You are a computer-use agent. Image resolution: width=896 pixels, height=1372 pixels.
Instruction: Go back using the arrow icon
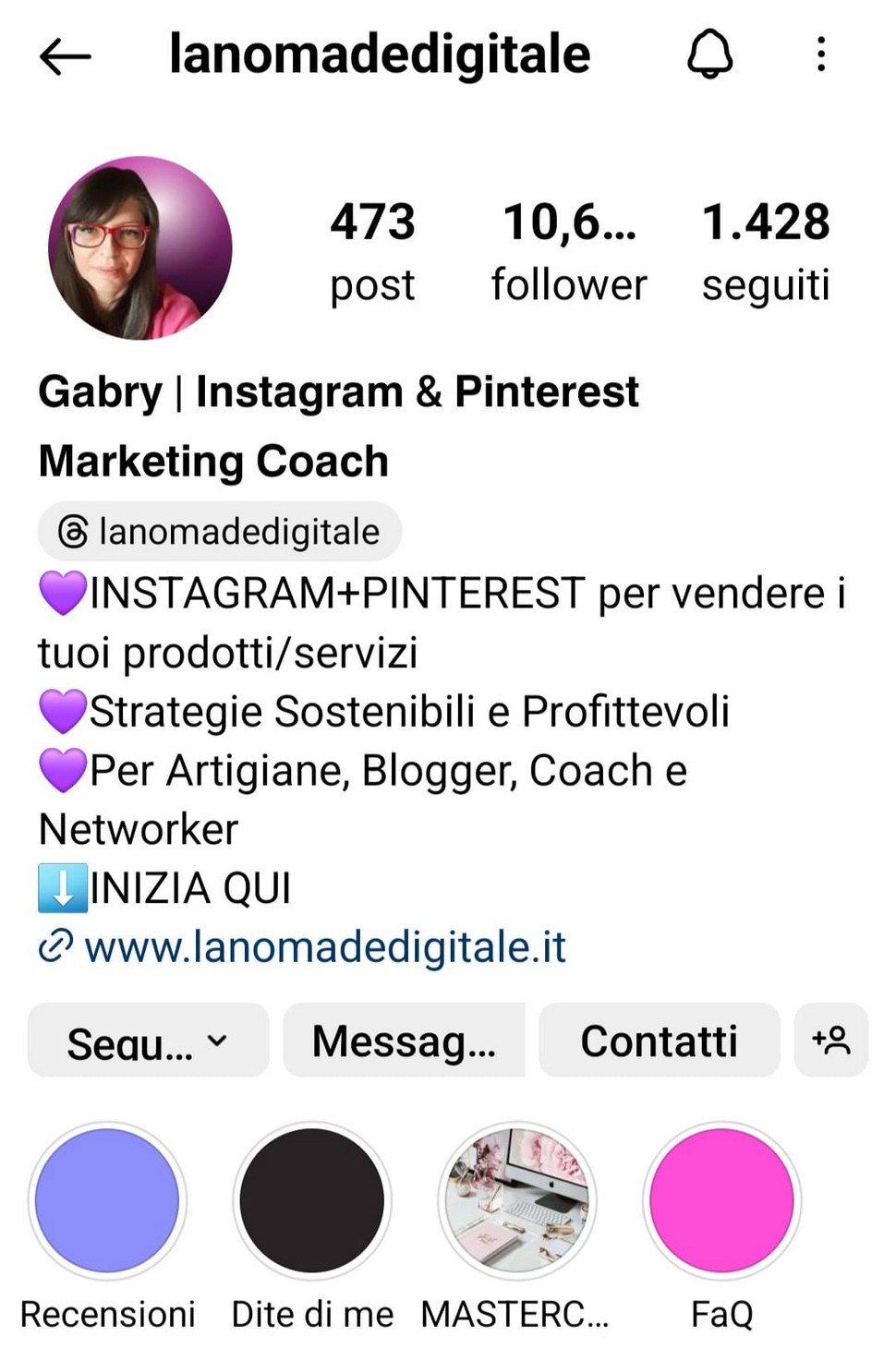[x=66, y=57]
